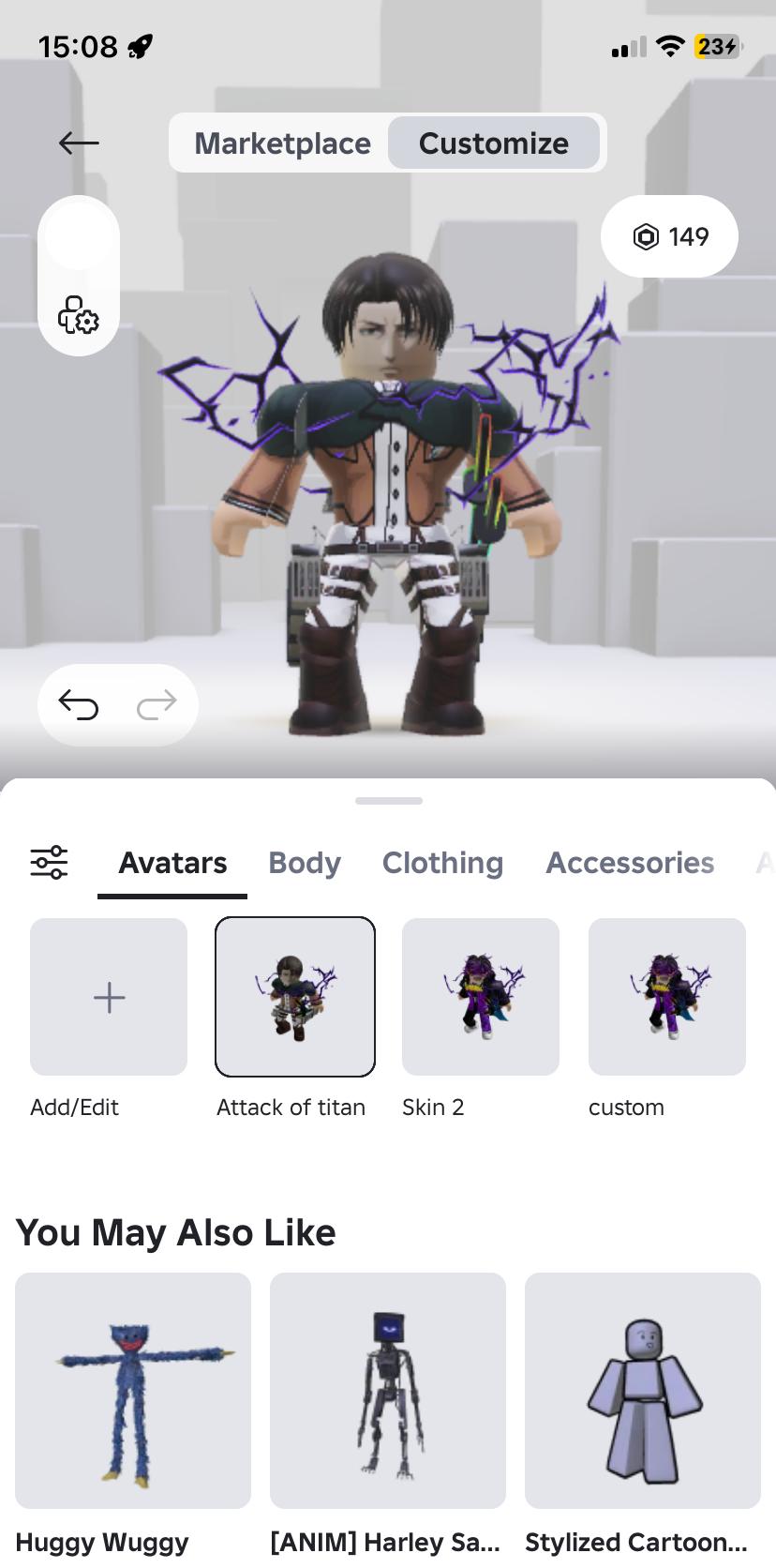
Task: Select the Avatars tab
Action: (172, 862)
